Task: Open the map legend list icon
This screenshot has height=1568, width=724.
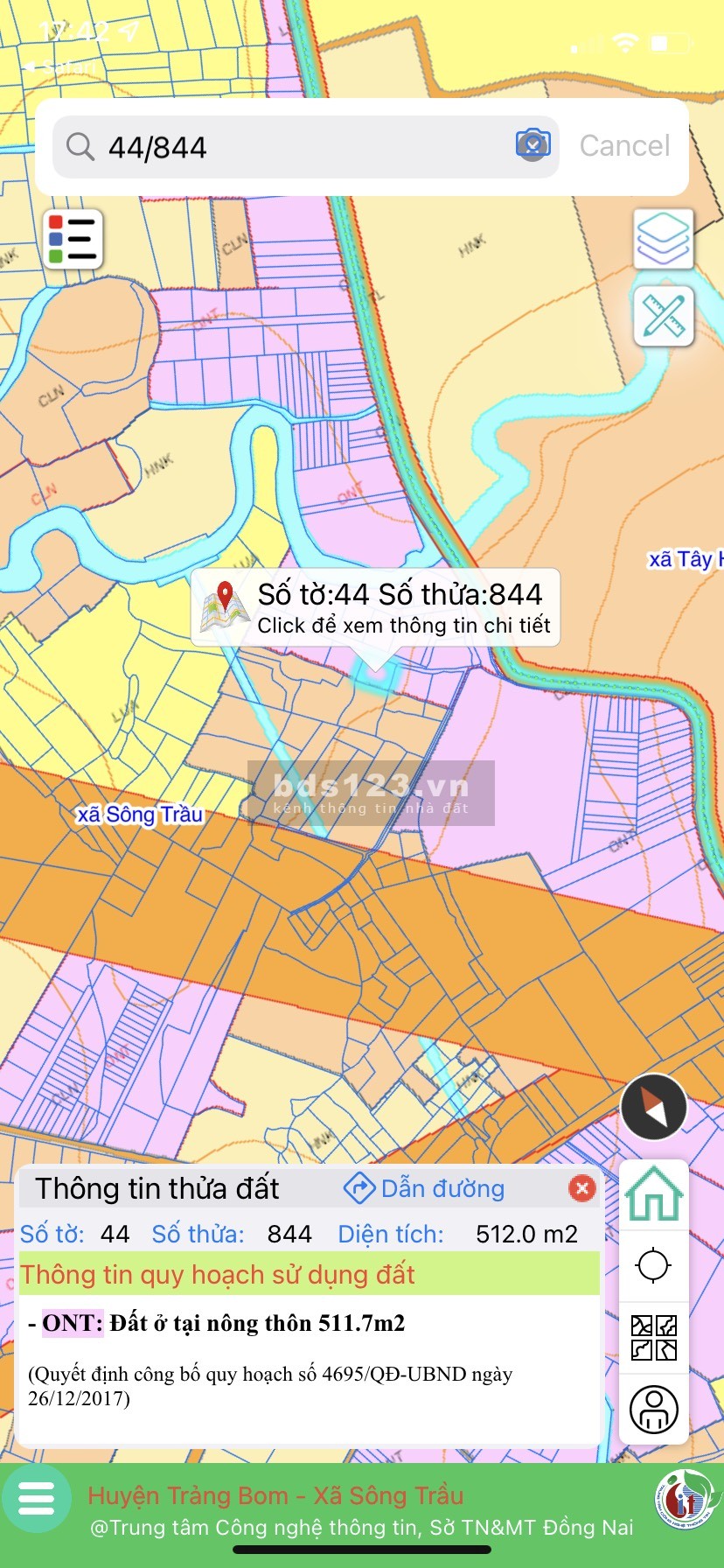Action: click(73, 239)
